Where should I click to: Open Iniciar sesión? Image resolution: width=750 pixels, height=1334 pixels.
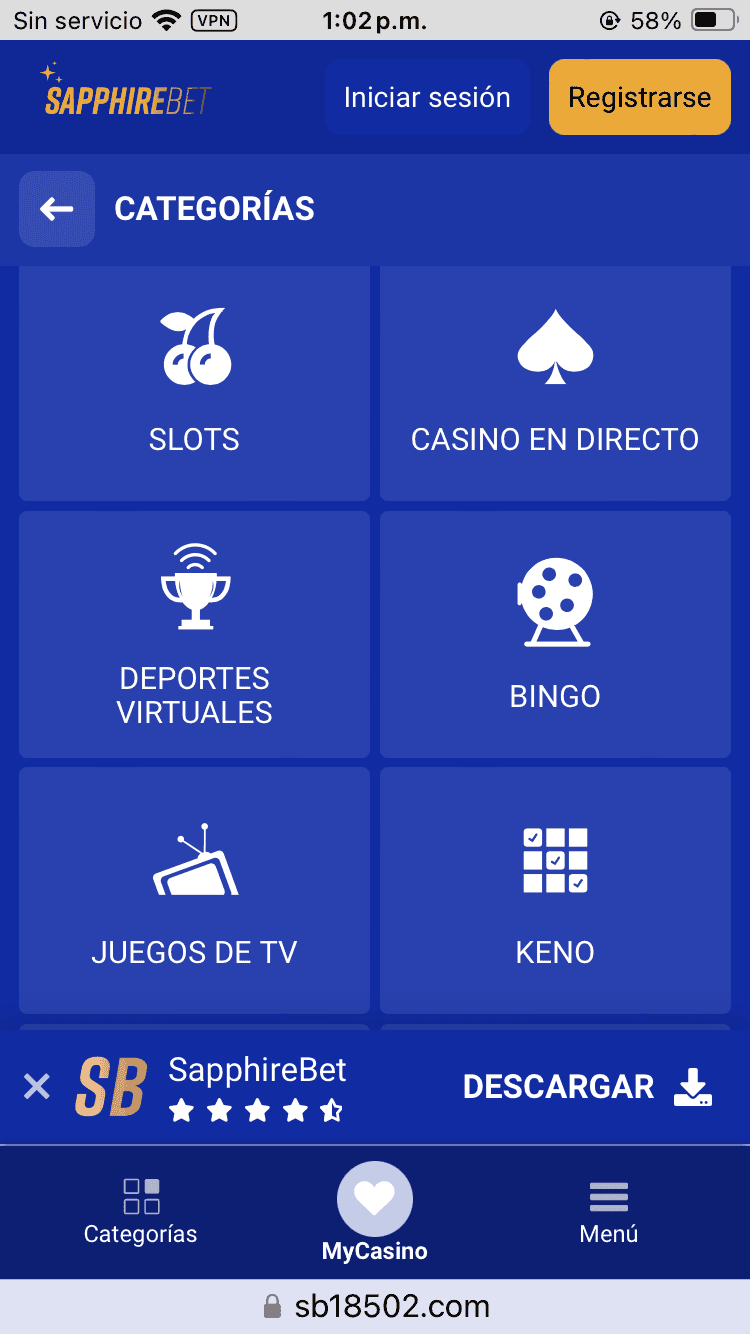tap(427, 97)
